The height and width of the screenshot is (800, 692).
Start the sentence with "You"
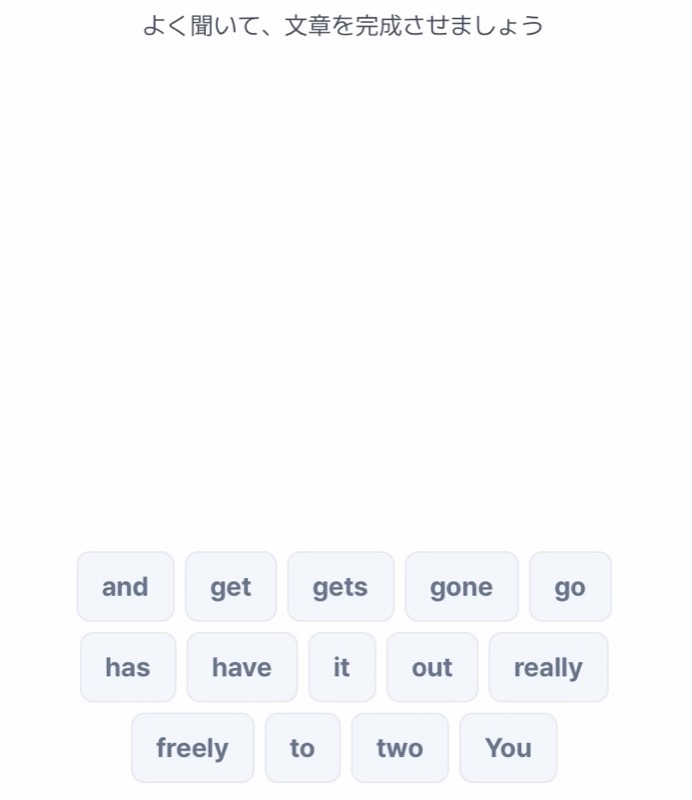point(508,748)
